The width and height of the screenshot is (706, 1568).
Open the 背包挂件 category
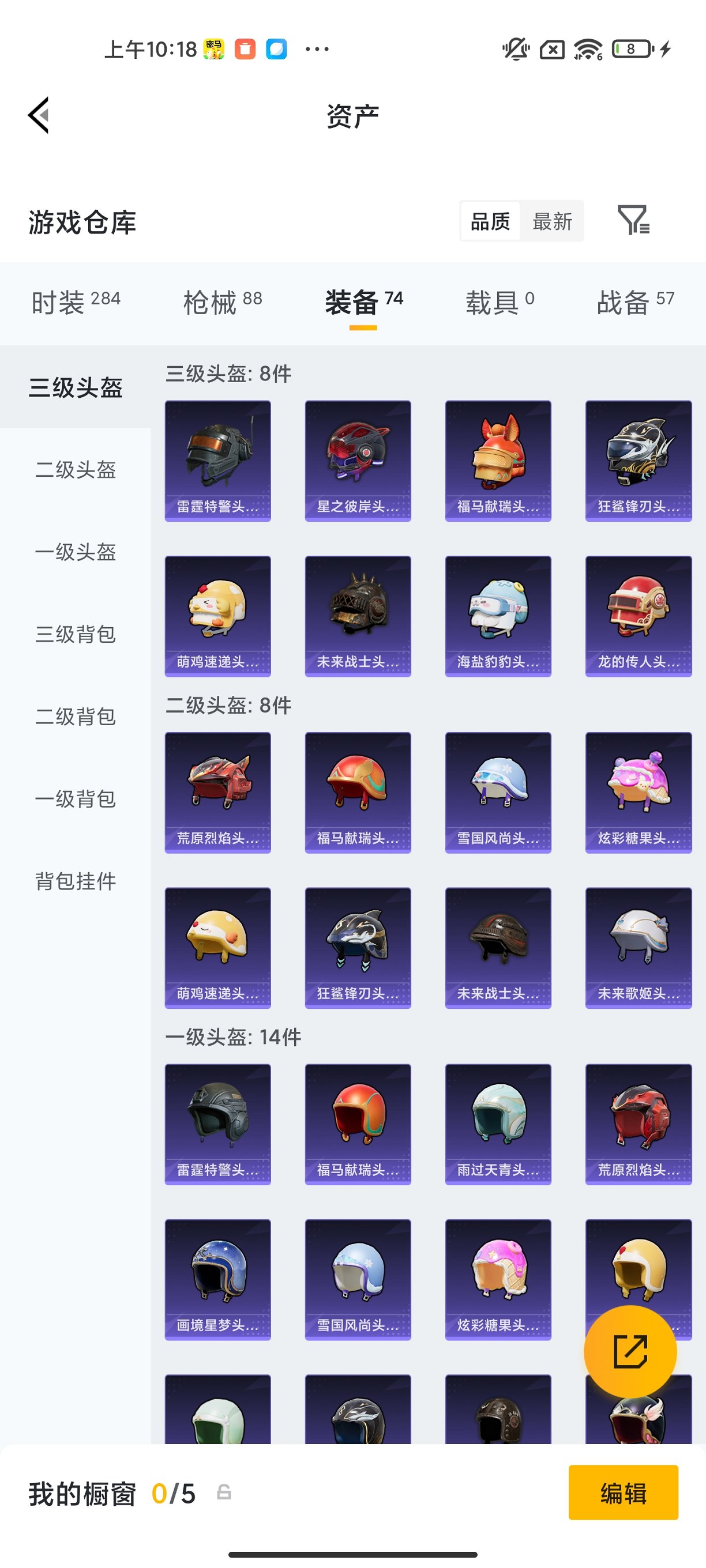75,881
